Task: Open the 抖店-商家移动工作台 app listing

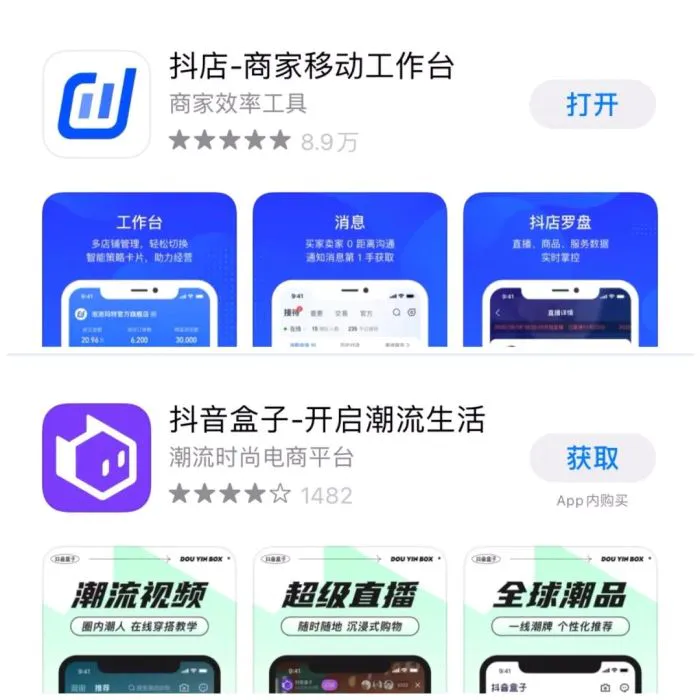Action: click(x=311, y=67)
